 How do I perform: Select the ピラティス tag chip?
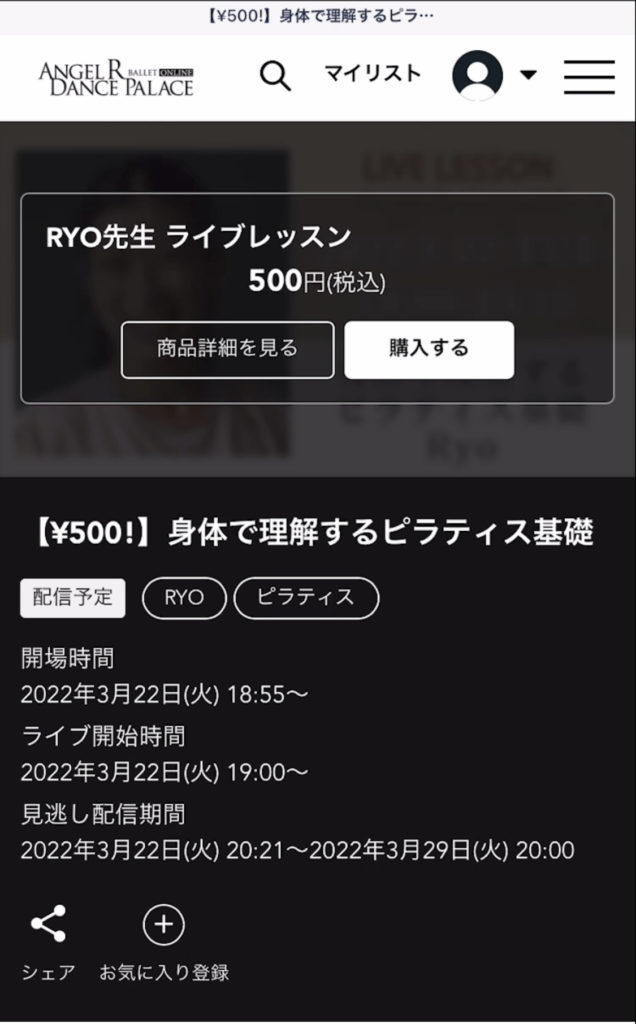tap(306, 598)
